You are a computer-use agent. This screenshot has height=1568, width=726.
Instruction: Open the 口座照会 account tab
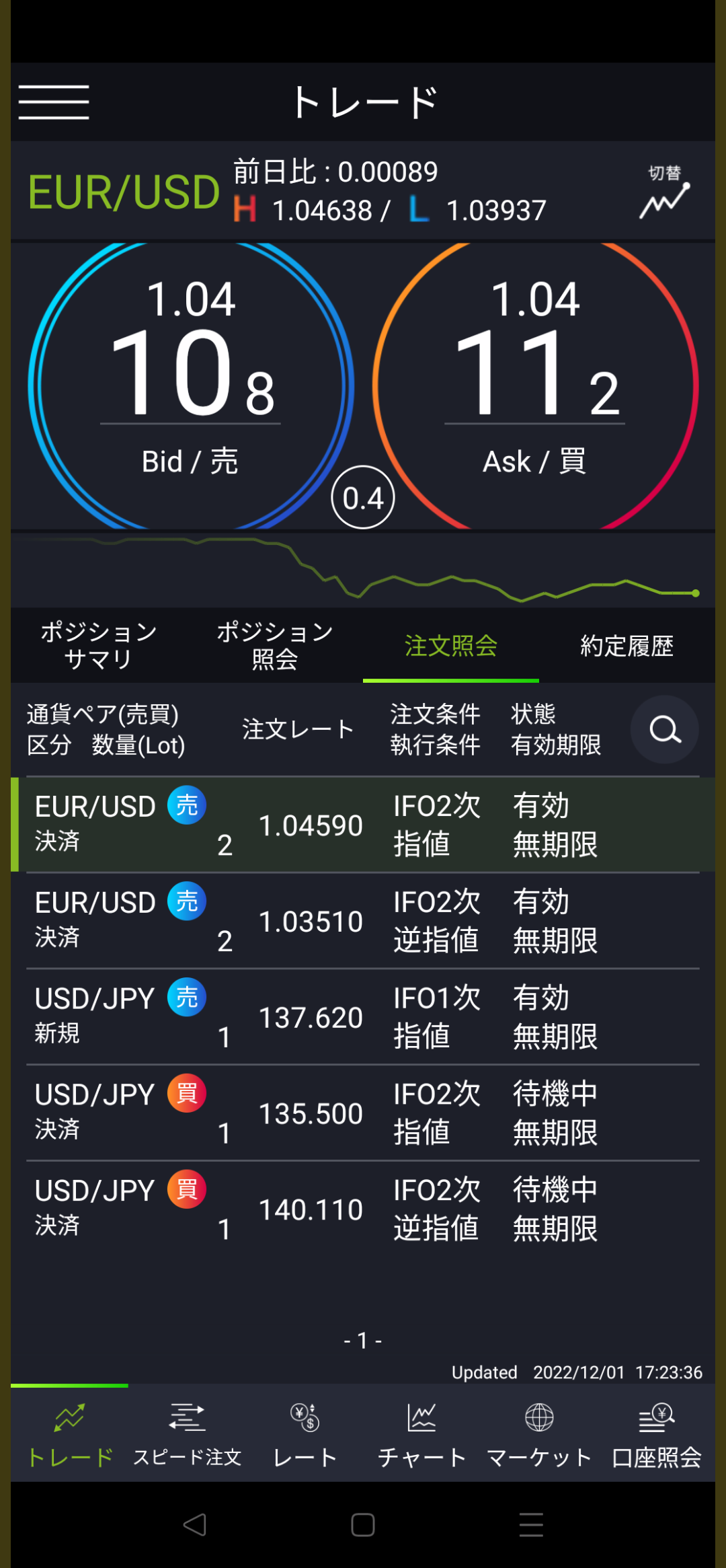point(657,1434)
